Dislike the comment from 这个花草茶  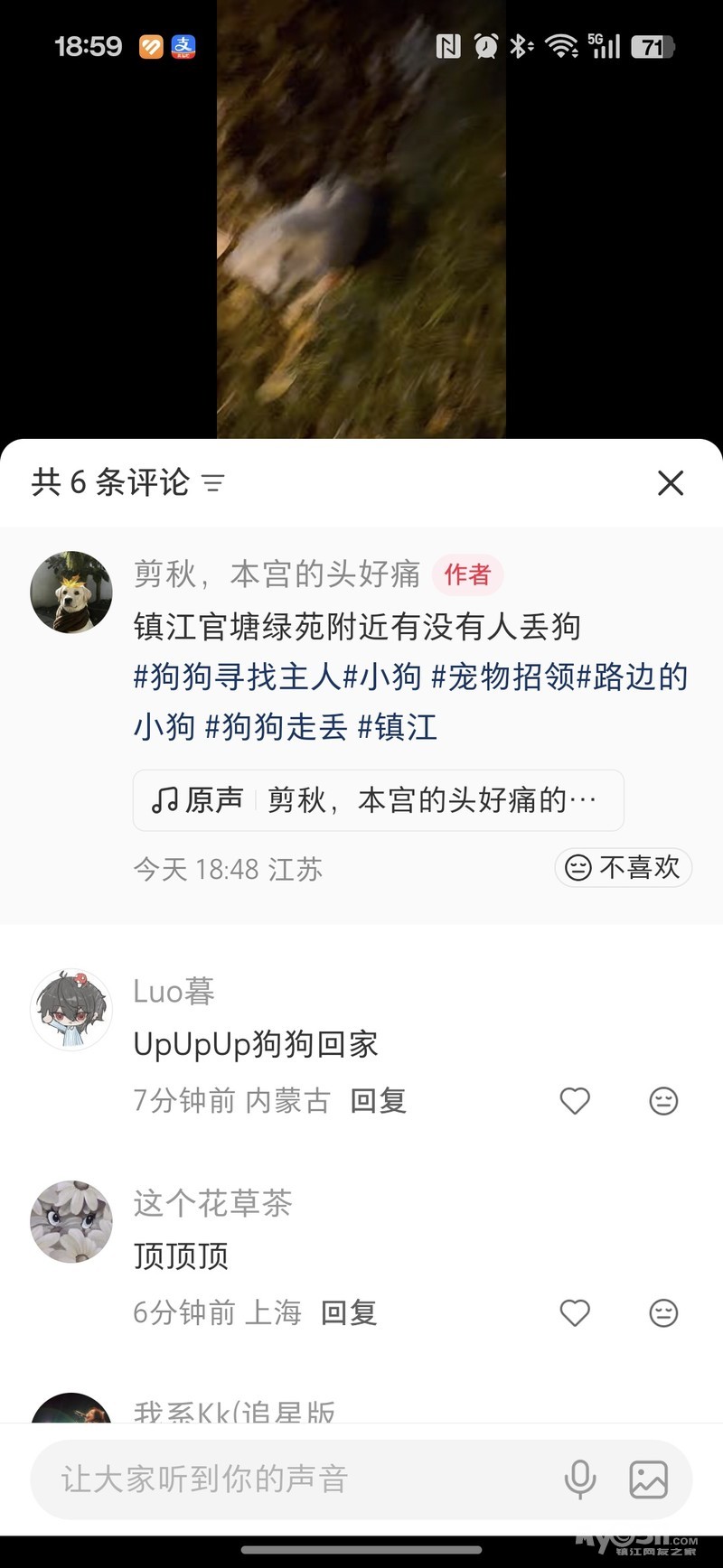[x=663, y=1312]
